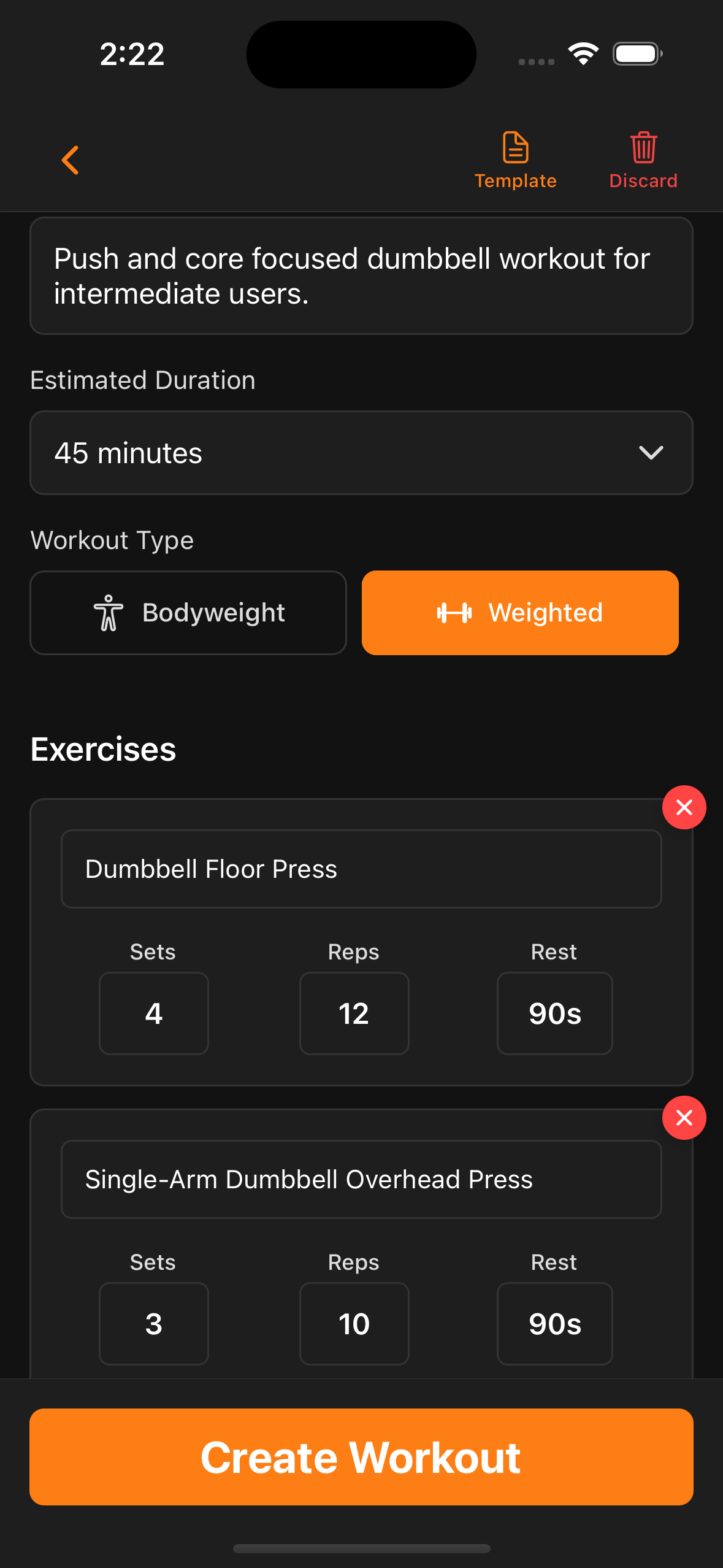Discard this workout
The image size is (723, 1568).
click(643, 159)
